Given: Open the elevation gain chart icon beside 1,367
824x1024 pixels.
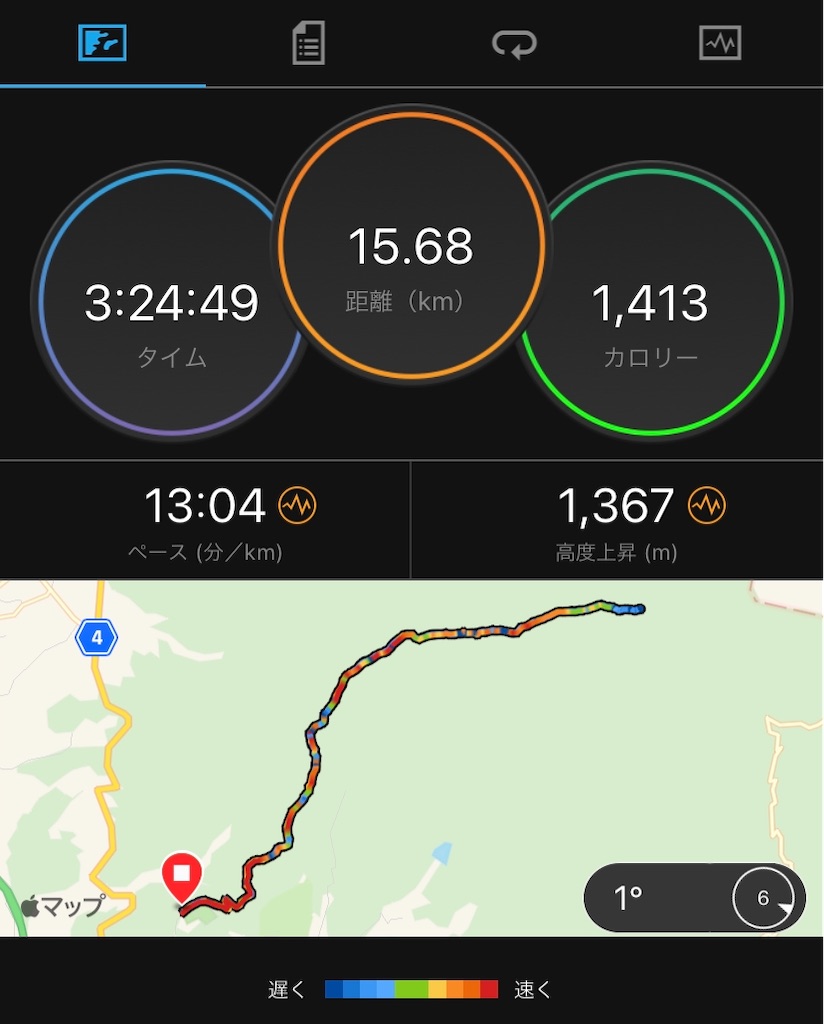Looking at the screenshot, I should (x=707, y=507).
